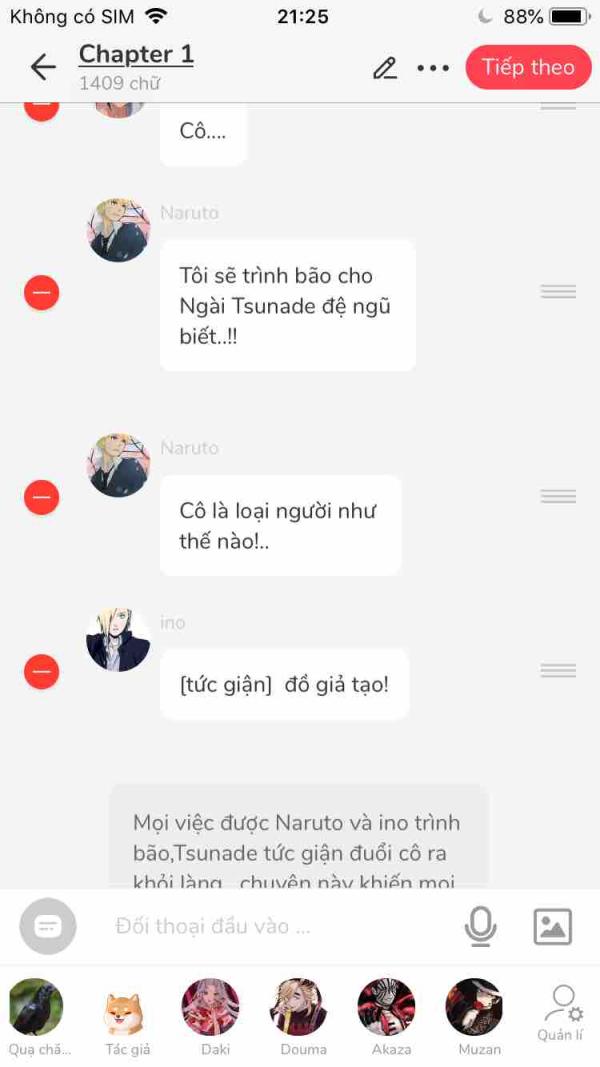Select the Quạ character avatar
The image size is (600, 1067).
point(37,1007)
